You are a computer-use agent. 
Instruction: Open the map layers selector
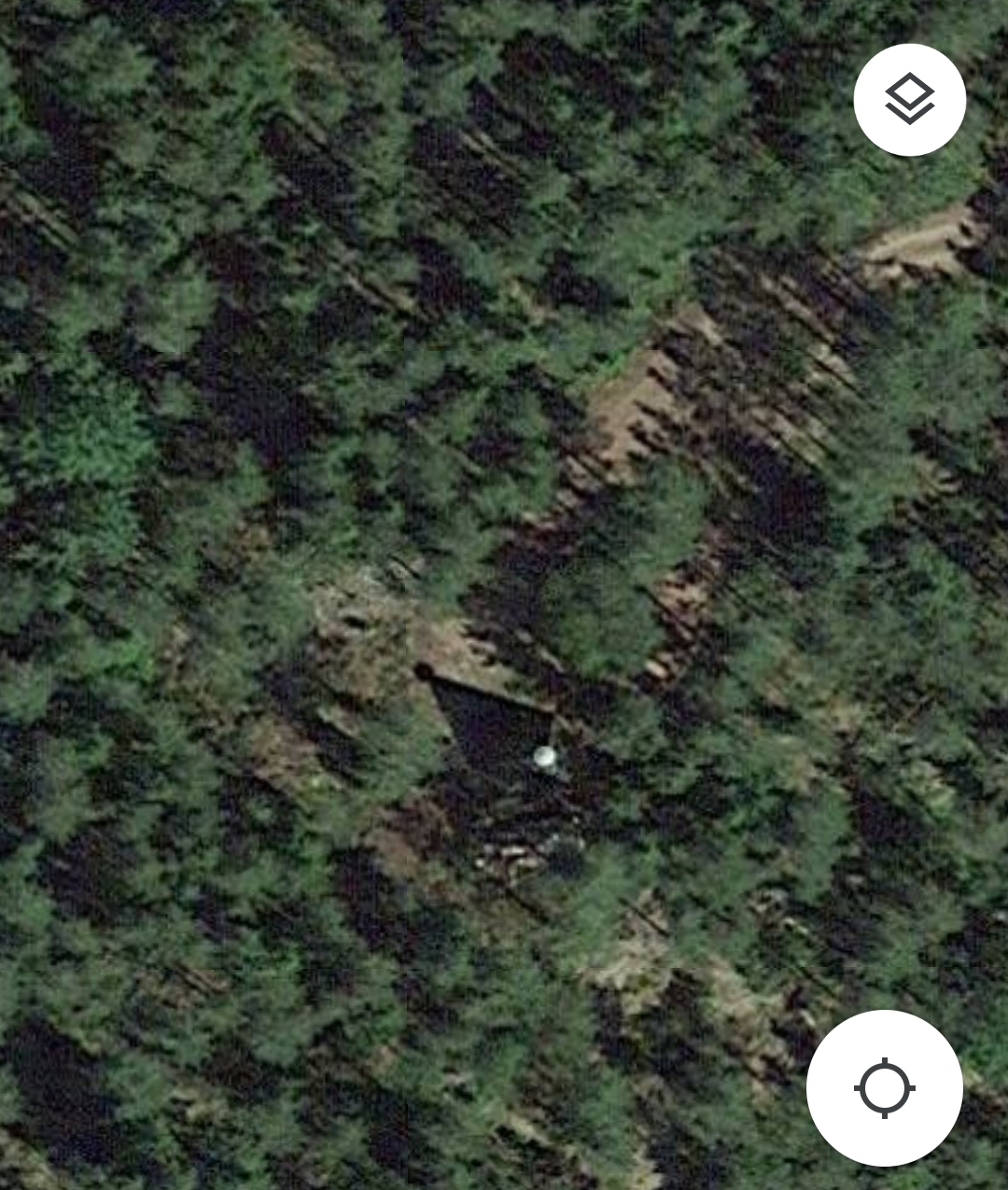[x=909, y=100]
